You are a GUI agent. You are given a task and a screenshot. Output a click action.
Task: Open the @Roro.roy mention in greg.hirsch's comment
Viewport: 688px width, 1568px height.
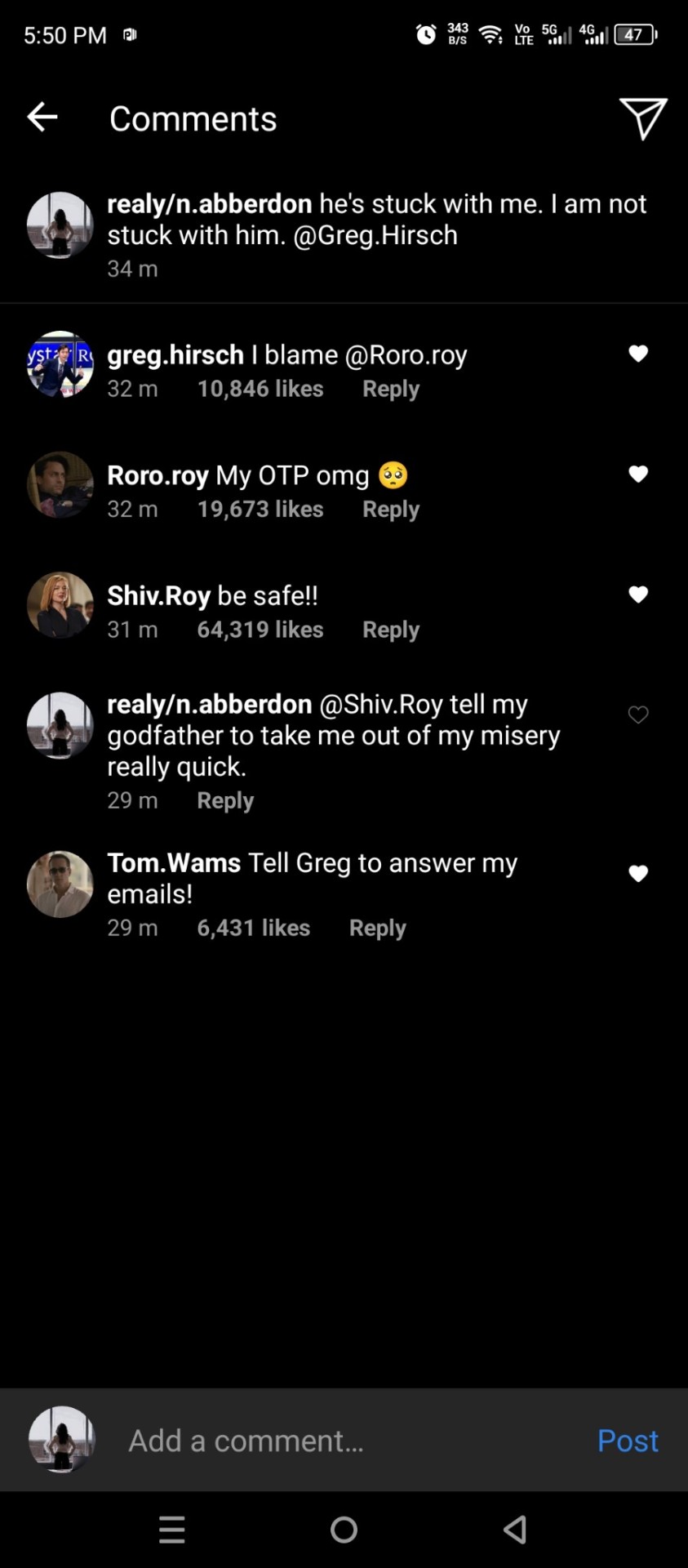click(406, 355)
